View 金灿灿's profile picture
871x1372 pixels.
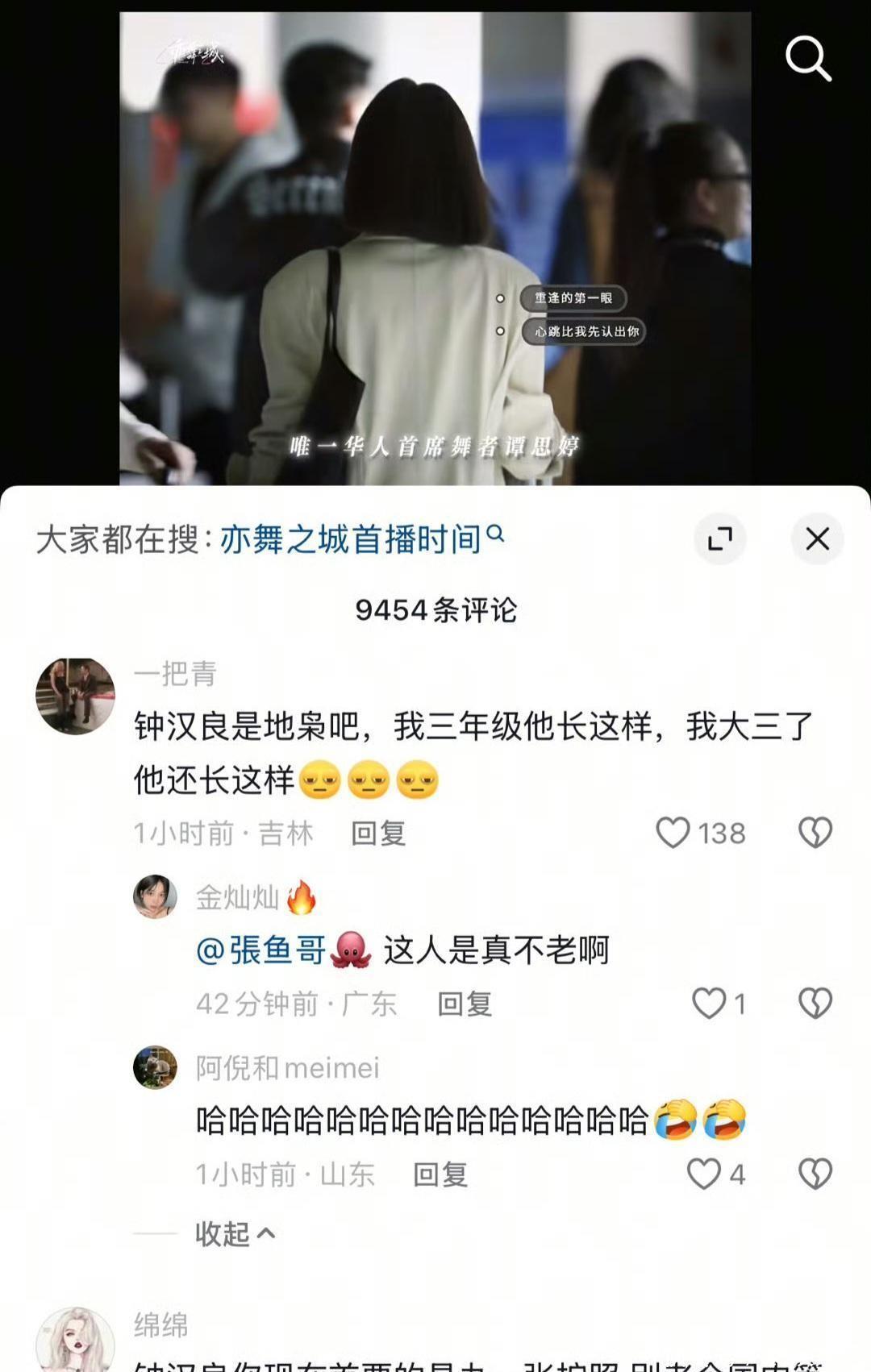pyautogui.click(x=155, y=896)
